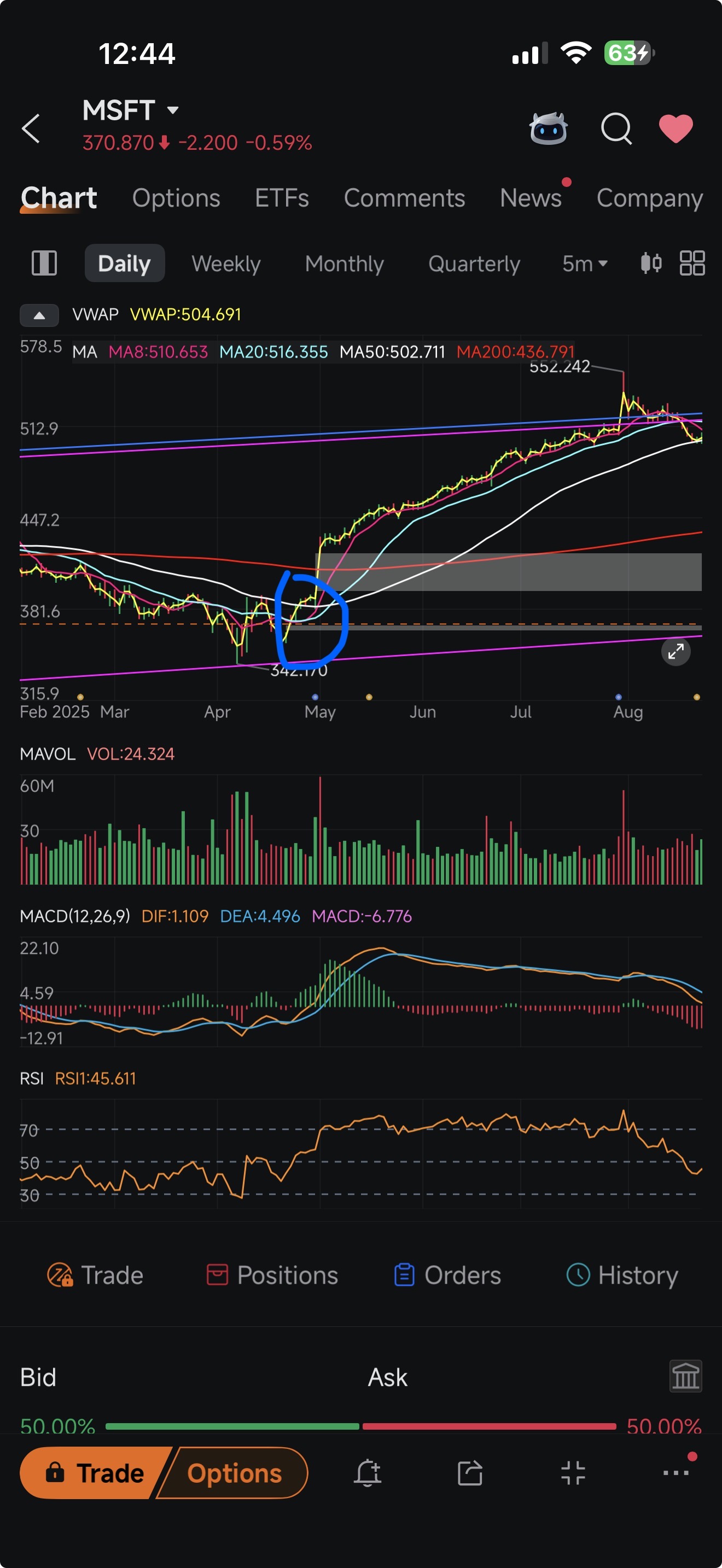
Task: Open the Comments tab
Action: pos(404,198)
